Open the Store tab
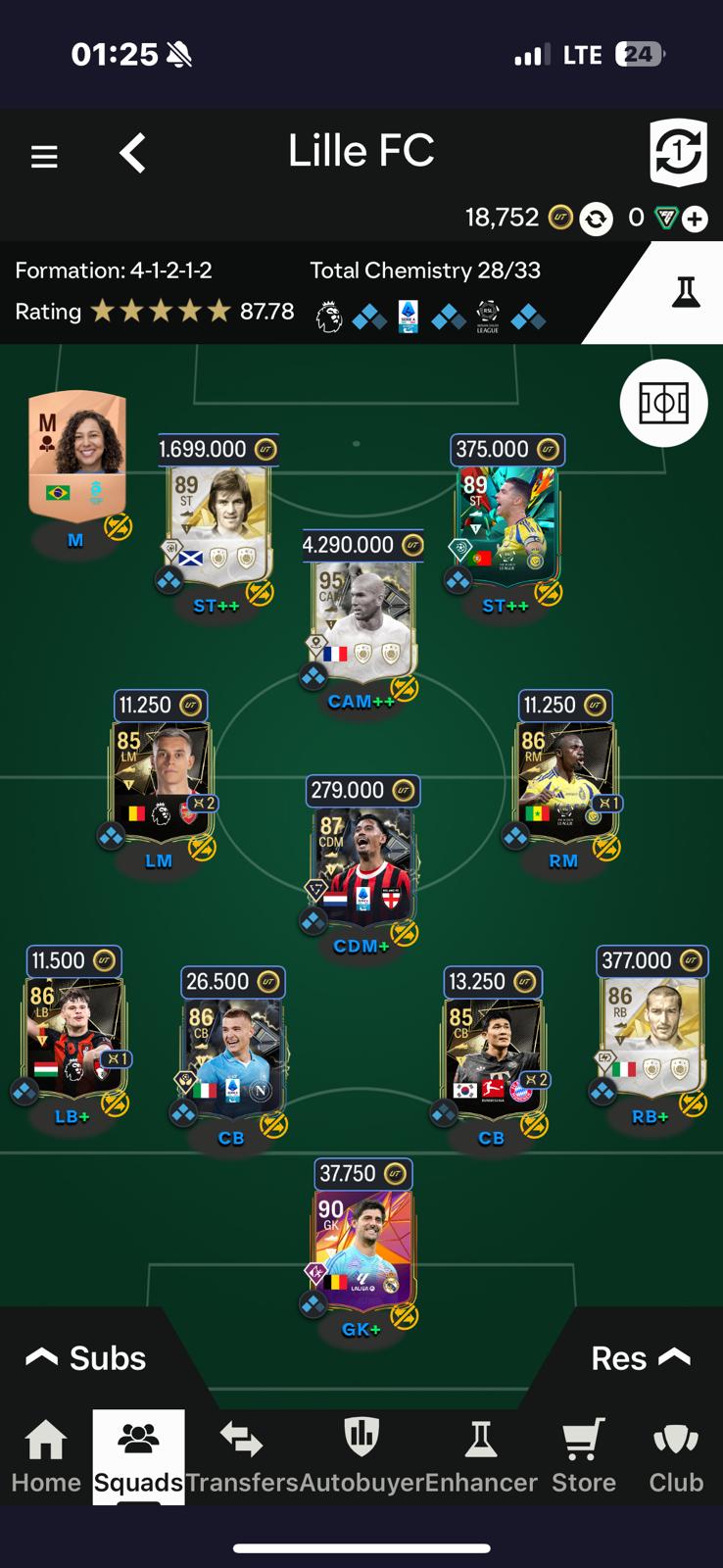 [x=584, y=1456]
